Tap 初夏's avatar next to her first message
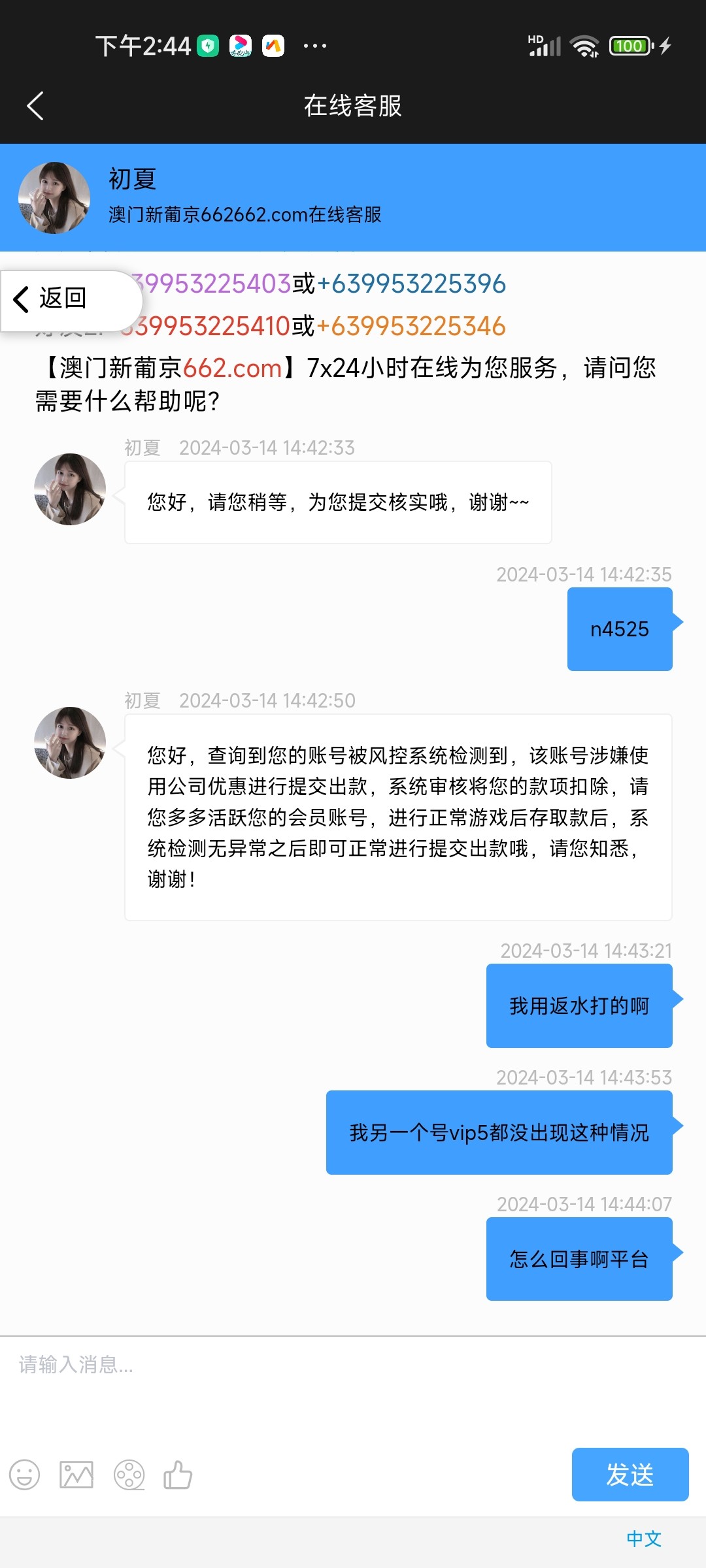The width and height of the screenshot is (706, 1568). click(69, 488)
